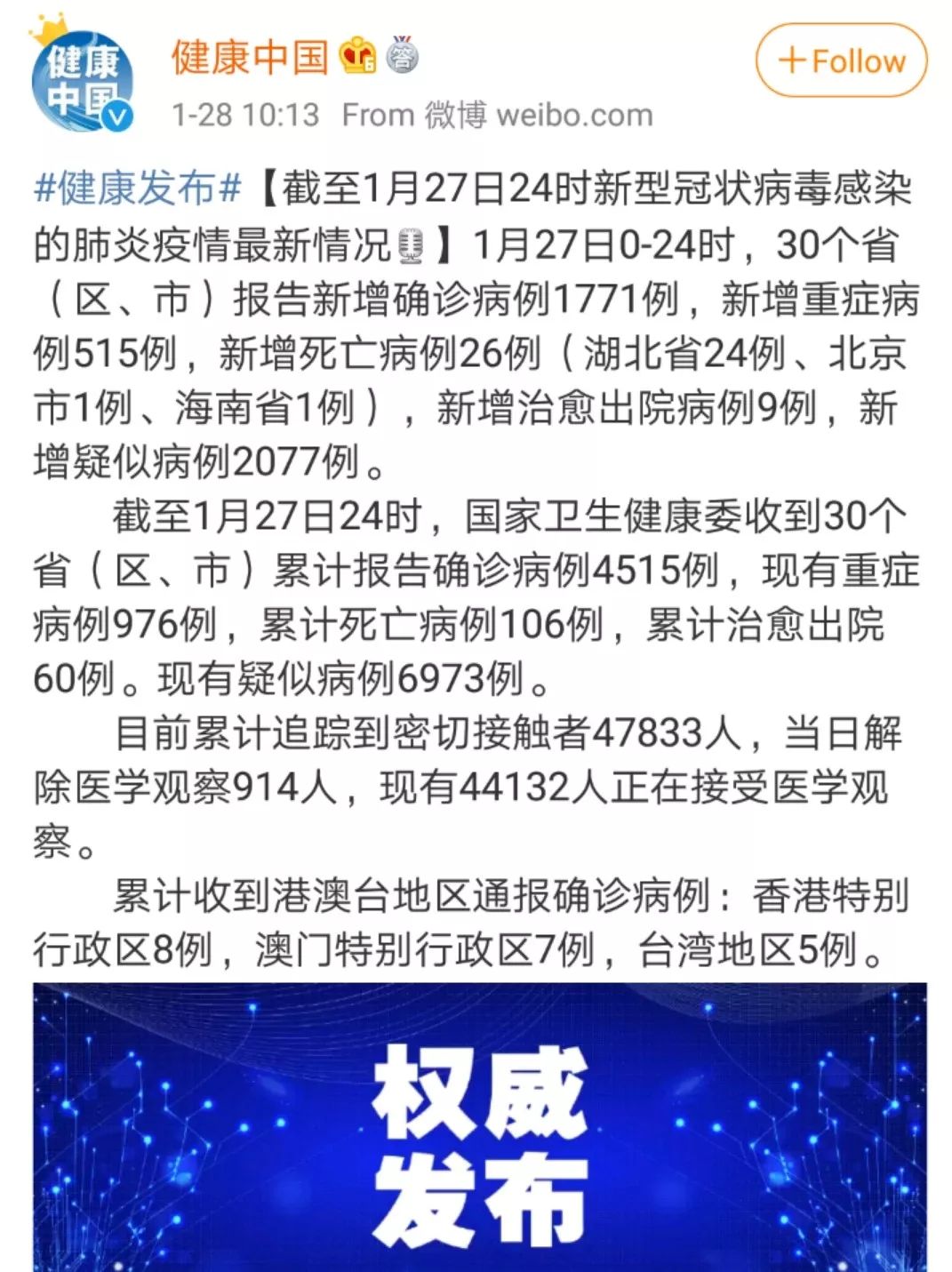View the 权威发布 post image
This screenshot has width=952, height=1272.
[479, 1127]
